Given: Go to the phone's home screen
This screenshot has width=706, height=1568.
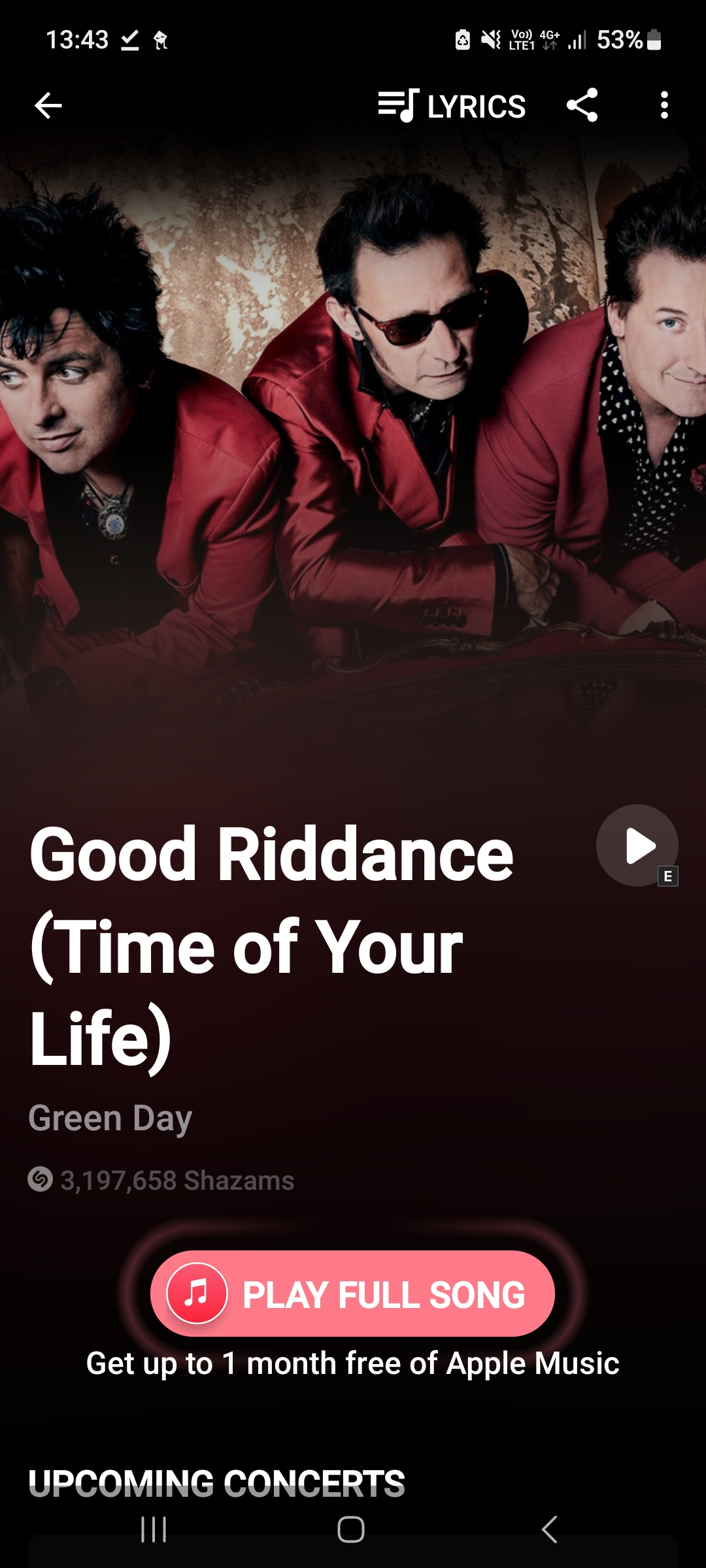Looking at the screenshot, I should pos(351,1529).
